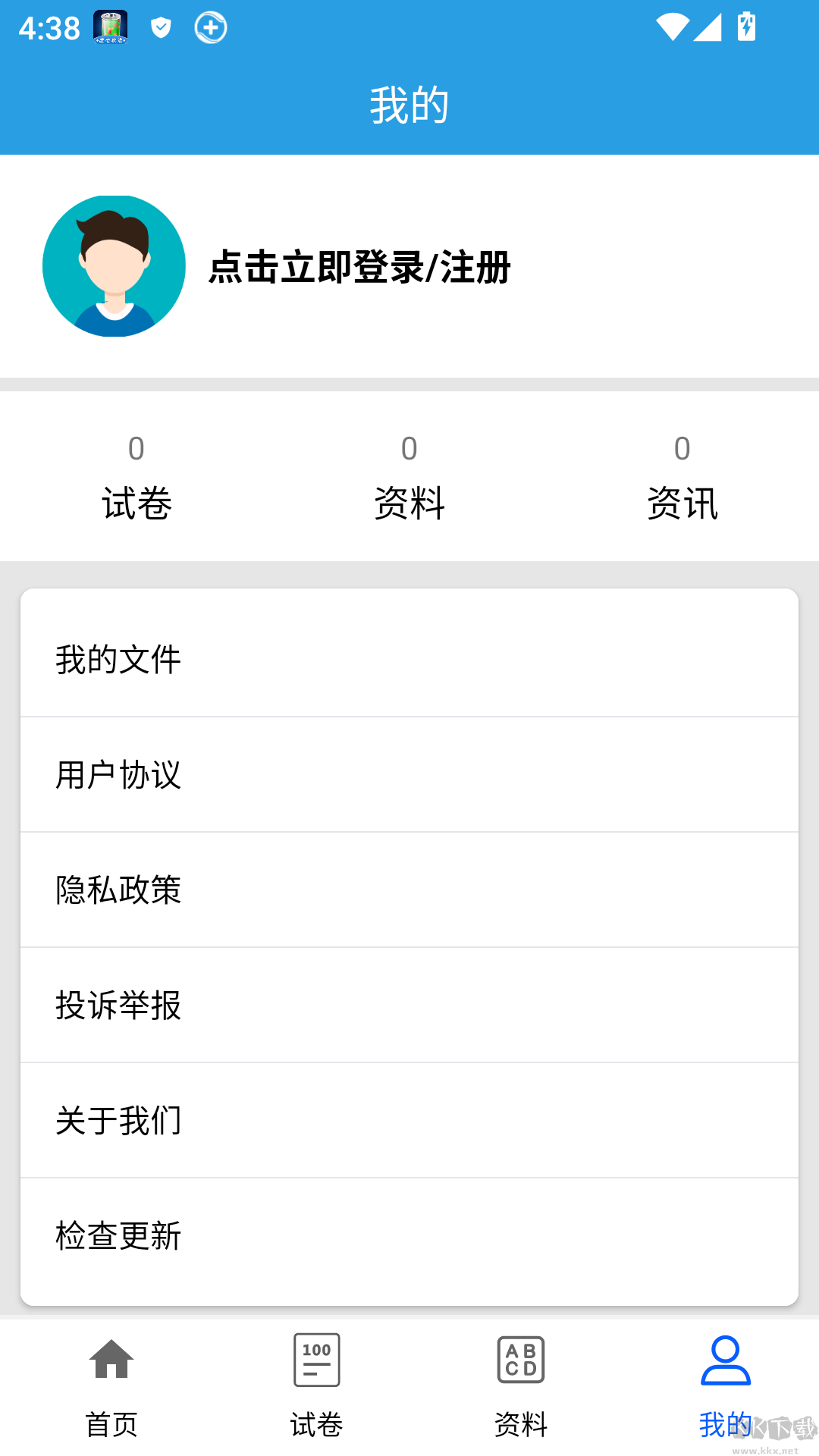Open 我的文件 my files
Screen dimensions: 819x1456
pyautogui.click(x=409, y=659)
